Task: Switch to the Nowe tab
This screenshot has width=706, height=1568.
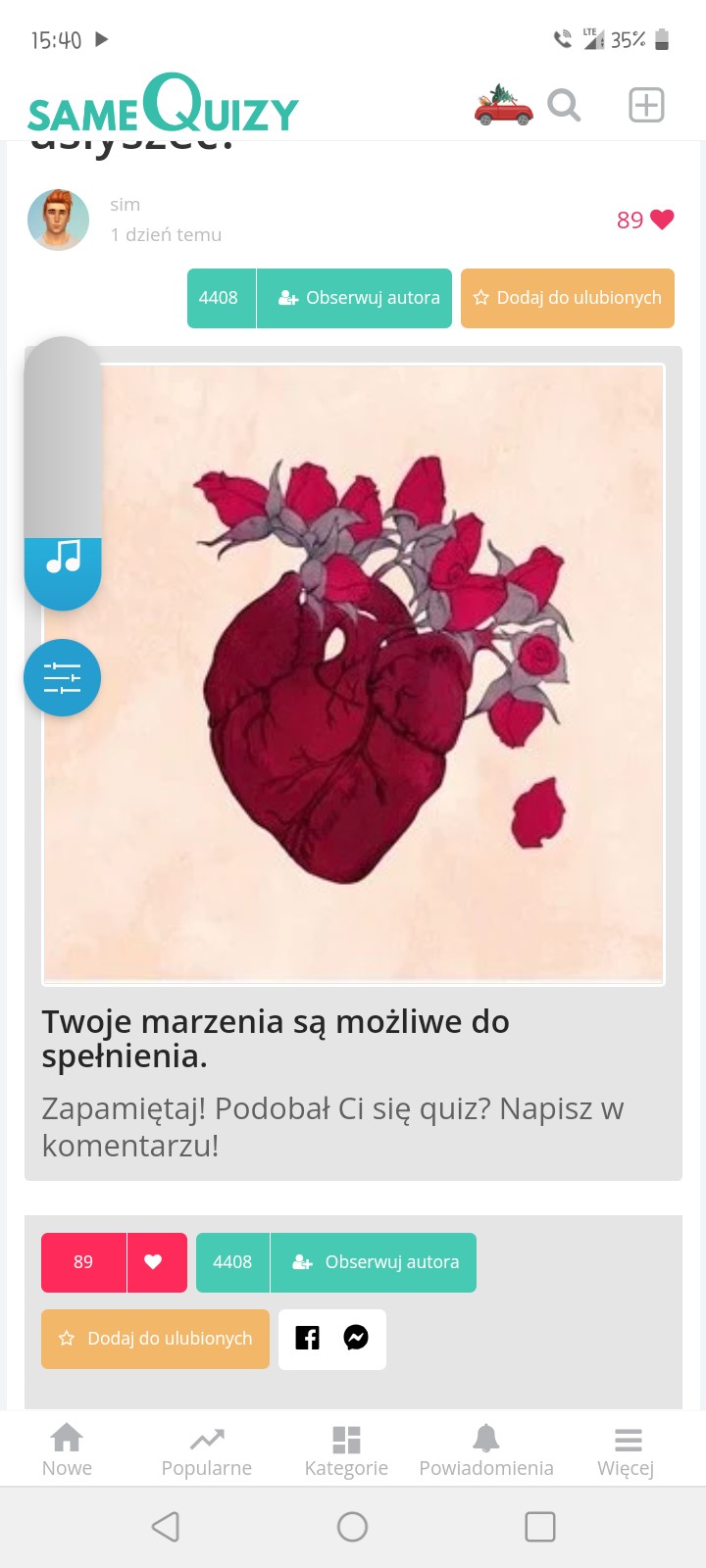Action: pyautogui.click(x=67, y=1449)
